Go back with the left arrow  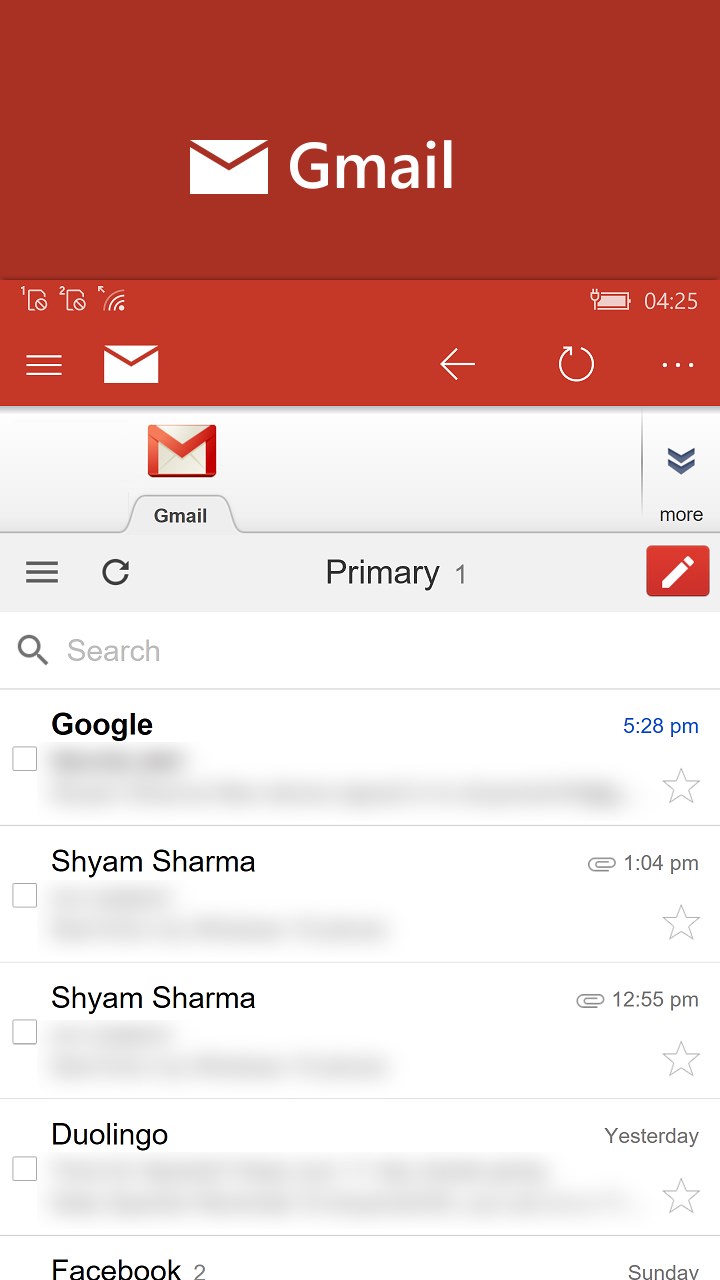[457, 365]
